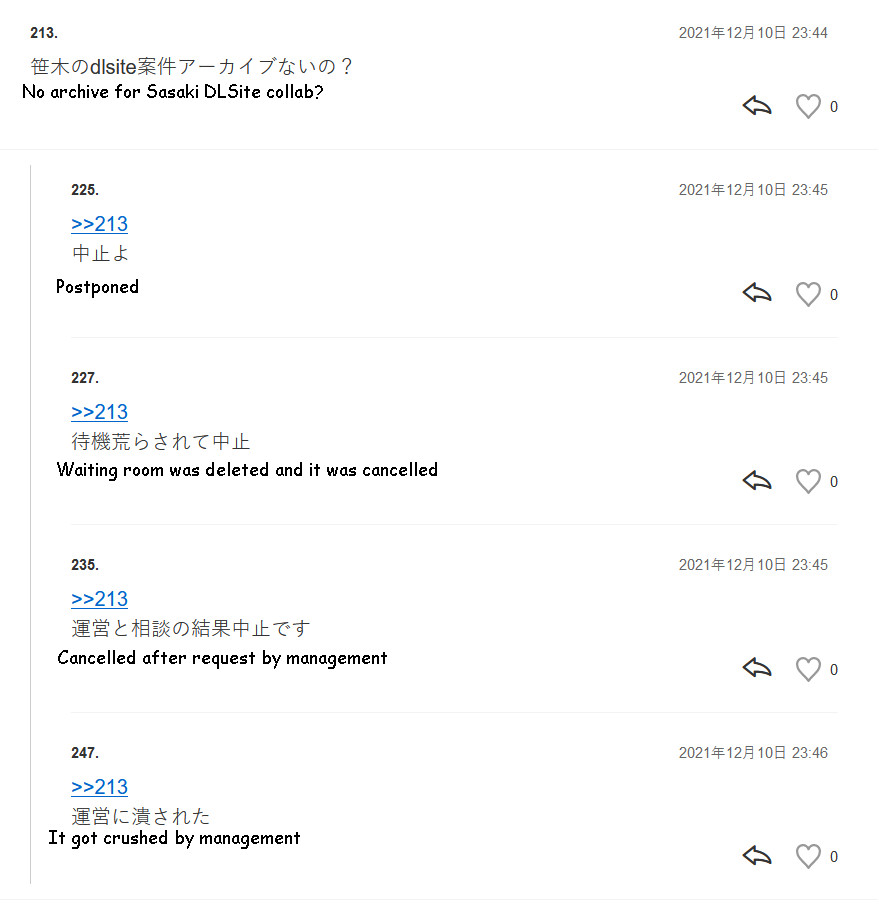Like comment 235

point(808,669)
